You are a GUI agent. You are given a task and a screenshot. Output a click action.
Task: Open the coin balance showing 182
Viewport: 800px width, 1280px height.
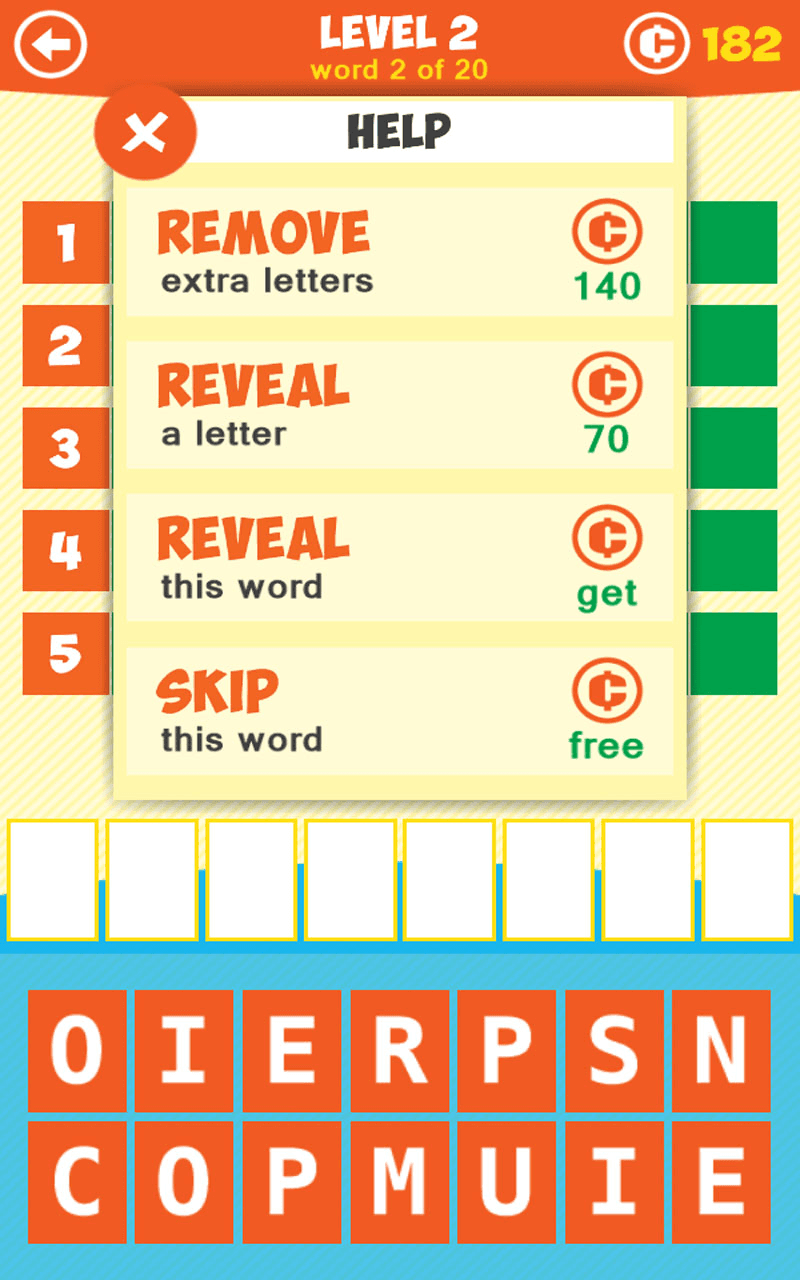(703, 44)
